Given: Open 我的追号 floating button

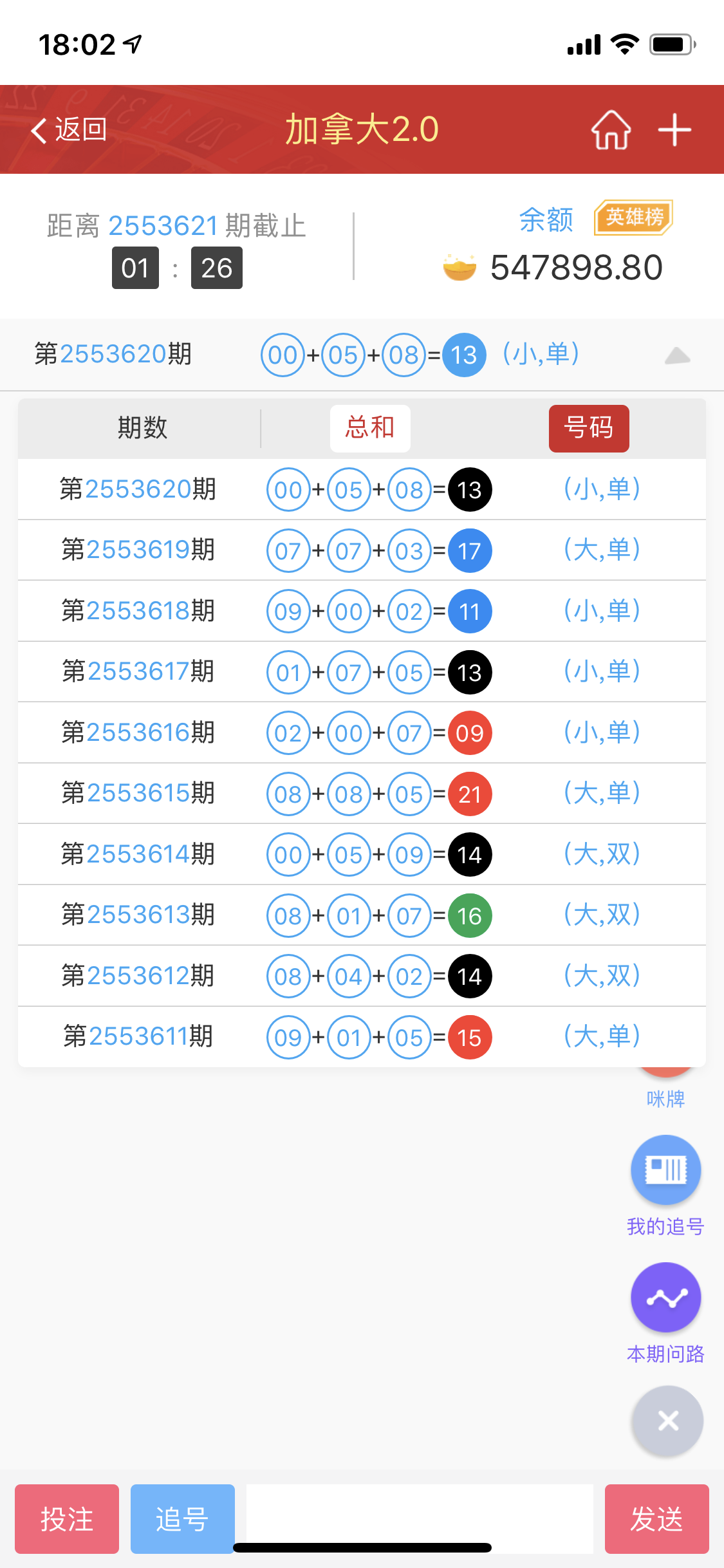Looking at the screenshot, I should [665, 1170].
